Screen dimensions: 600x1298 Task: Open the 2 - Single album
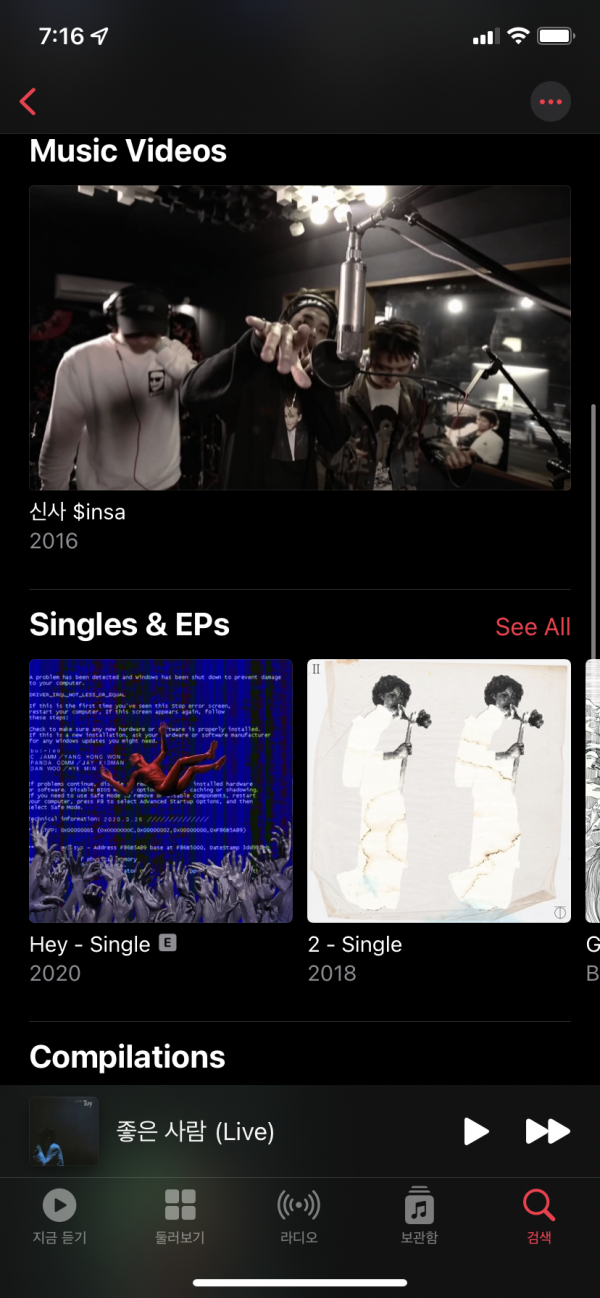pyautogui.click(x=439, y=790)
